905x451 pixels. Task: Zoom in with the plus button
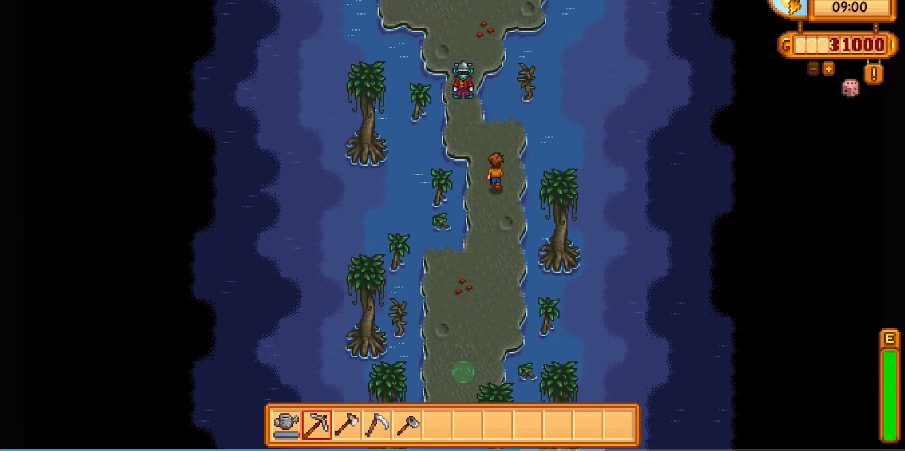828,69
